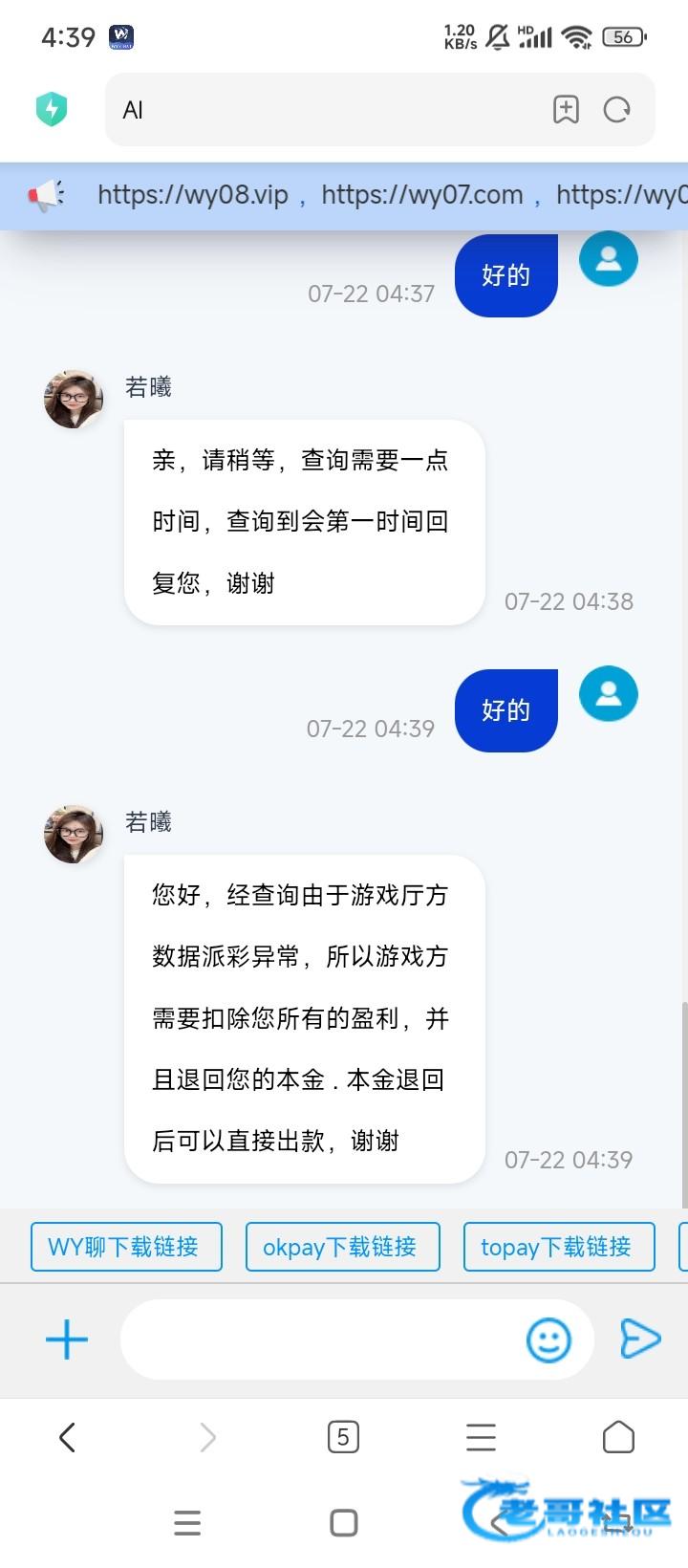The width and height of the screenshot is (688, 1568).
Task: Open the browser hamburger menu
Action: [x=481, y=1437]
